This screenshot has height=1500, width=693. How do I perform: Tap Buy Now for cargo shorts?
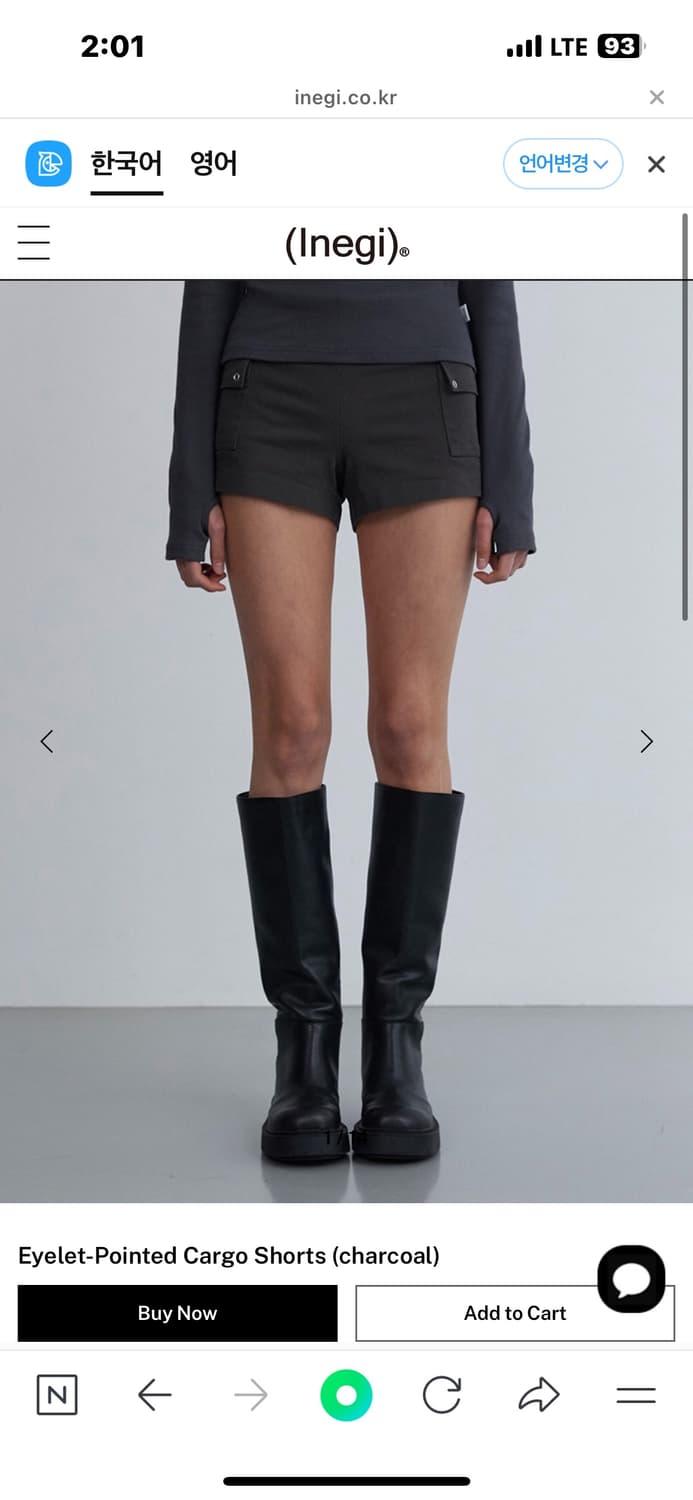pos(177,1313)
